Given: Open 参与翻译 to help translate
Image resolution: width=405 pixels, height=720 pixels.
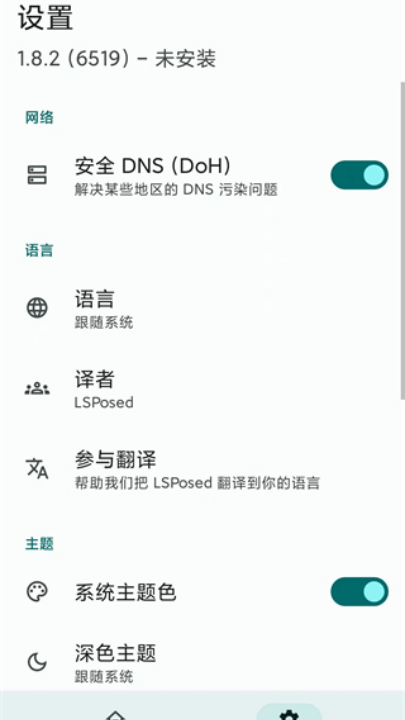Looking at the screenshot, I should click(202, 469).
